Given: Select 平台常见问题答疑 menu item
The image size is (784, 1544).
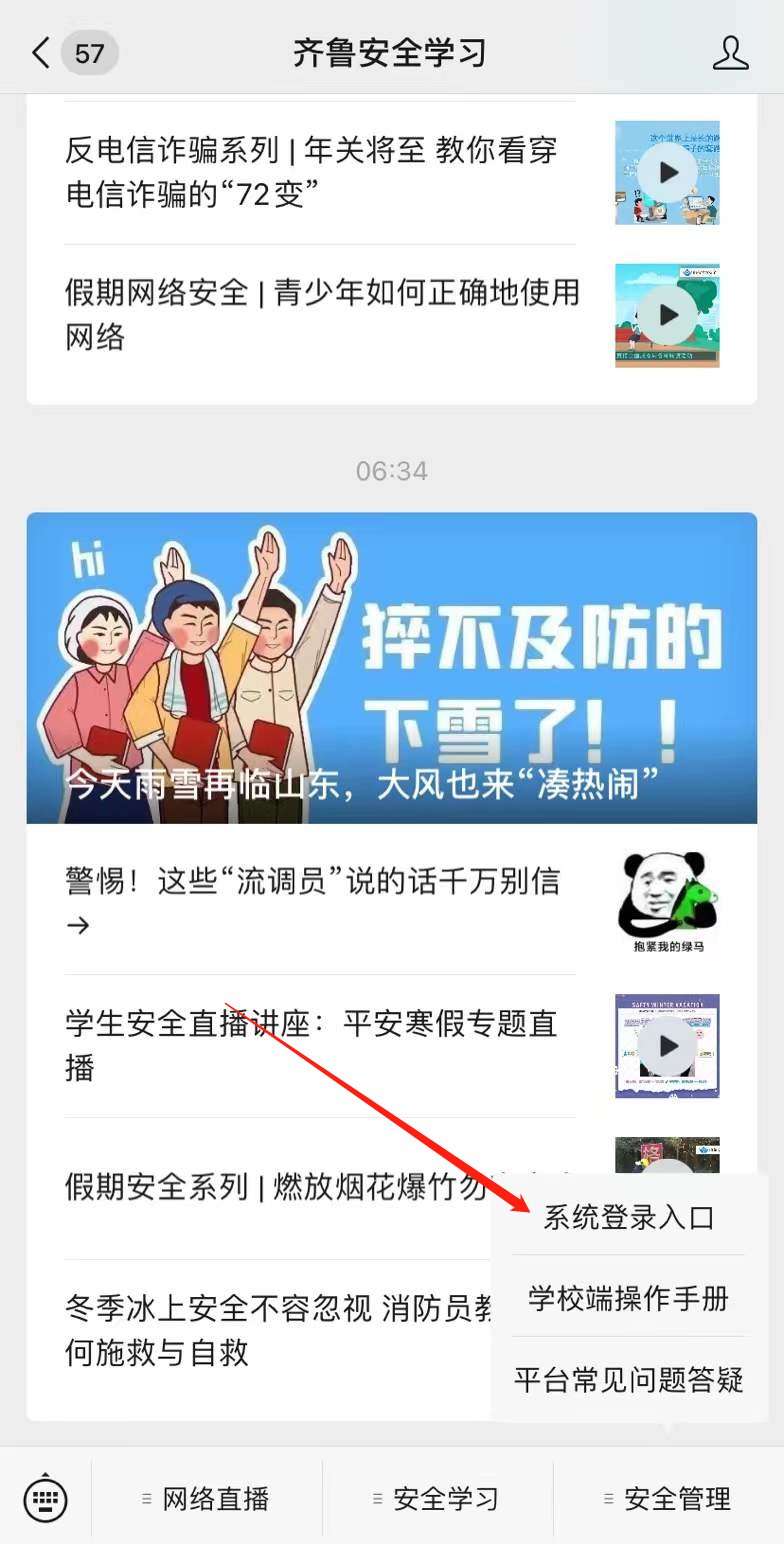Looking at the screenshot, I should pos(629,1380).
